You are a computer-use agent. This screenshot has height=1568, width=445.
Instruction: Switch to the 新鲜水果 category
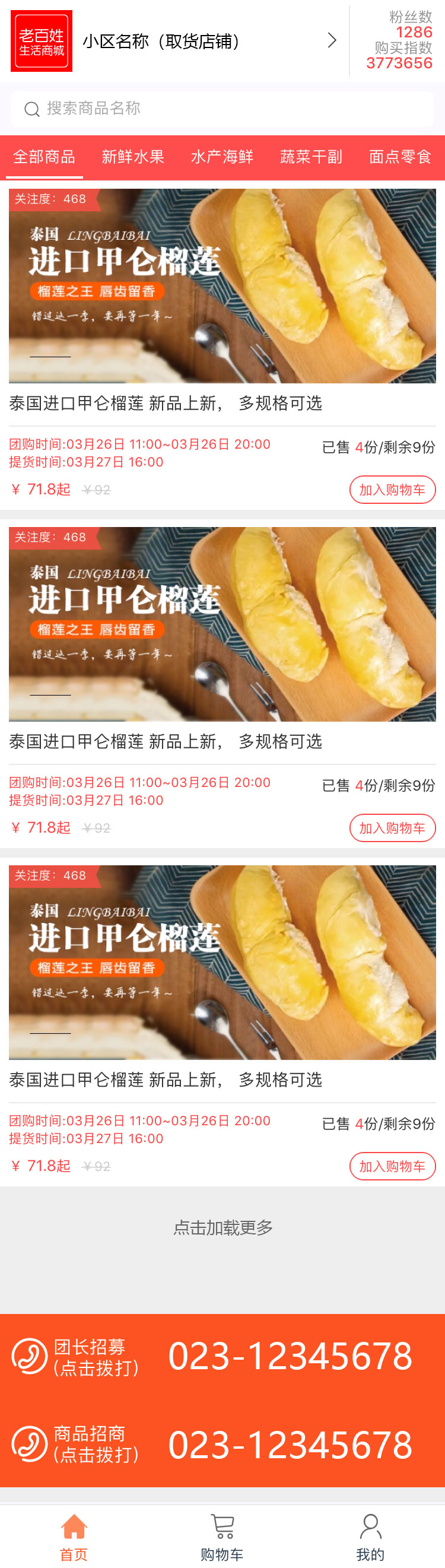pyautogui.click(x=133, y=157)
